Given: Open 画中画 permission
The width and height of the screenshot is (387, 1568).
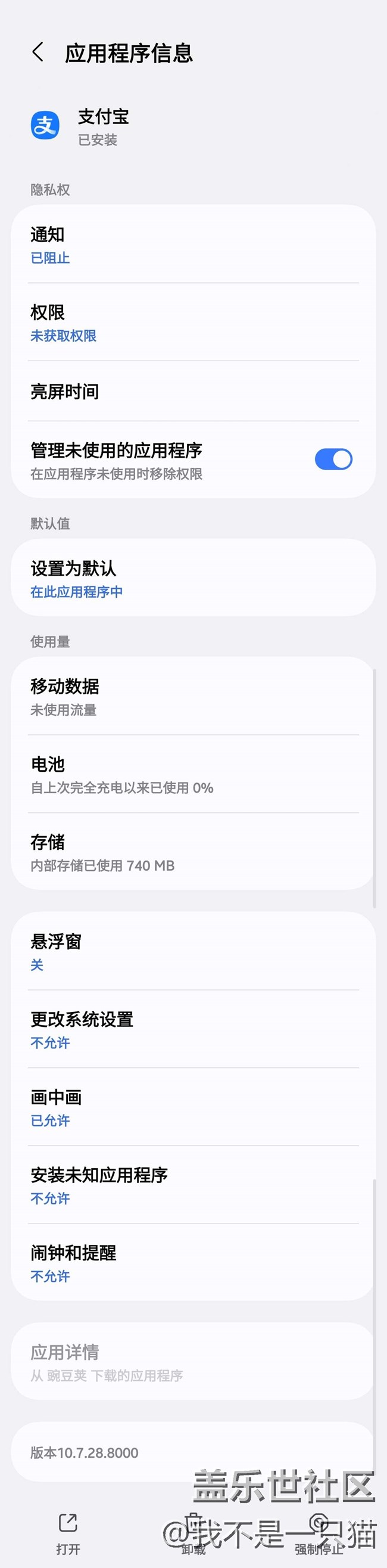Looking at the screenshot, I should [x=193, y=1107].
